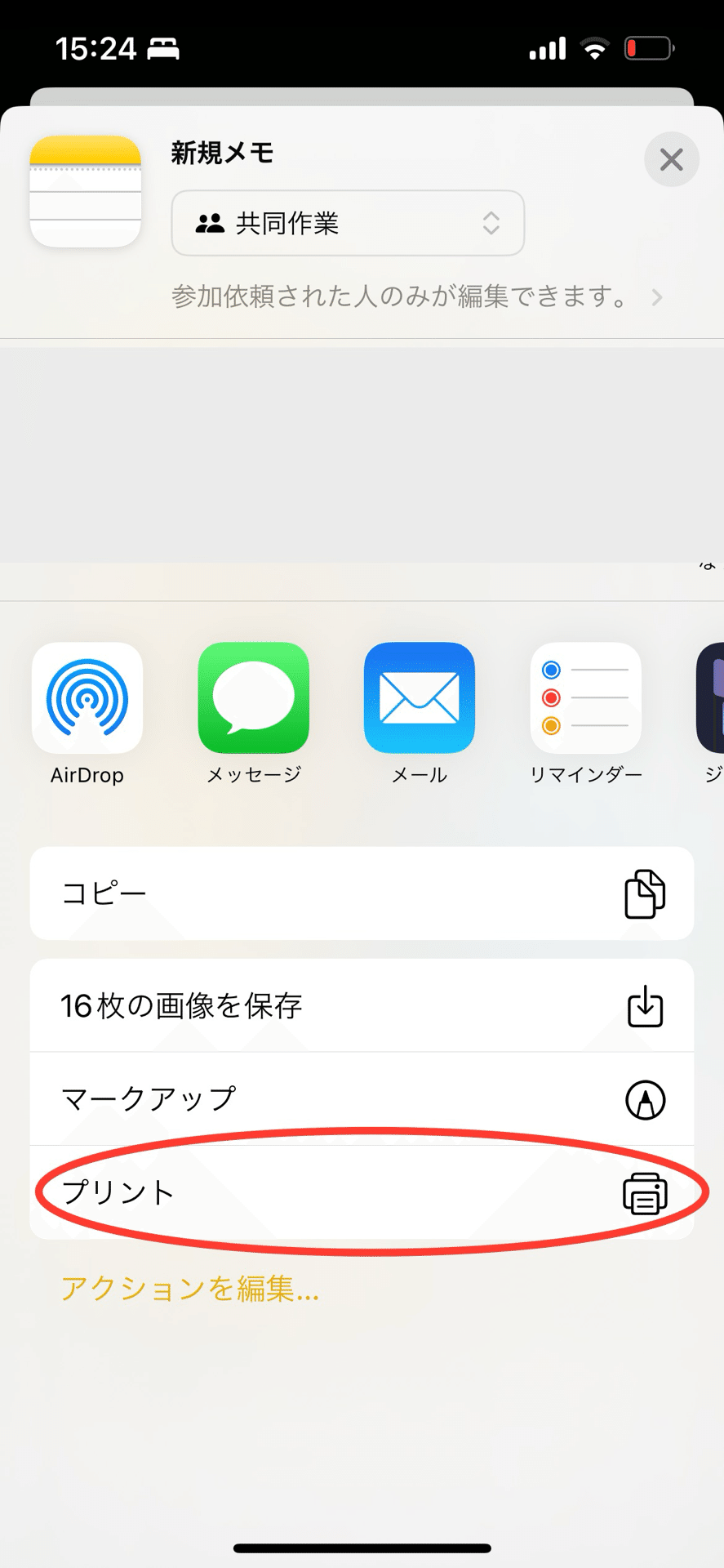Open the 共同作業 dropdown

click(x=348, y=223)
